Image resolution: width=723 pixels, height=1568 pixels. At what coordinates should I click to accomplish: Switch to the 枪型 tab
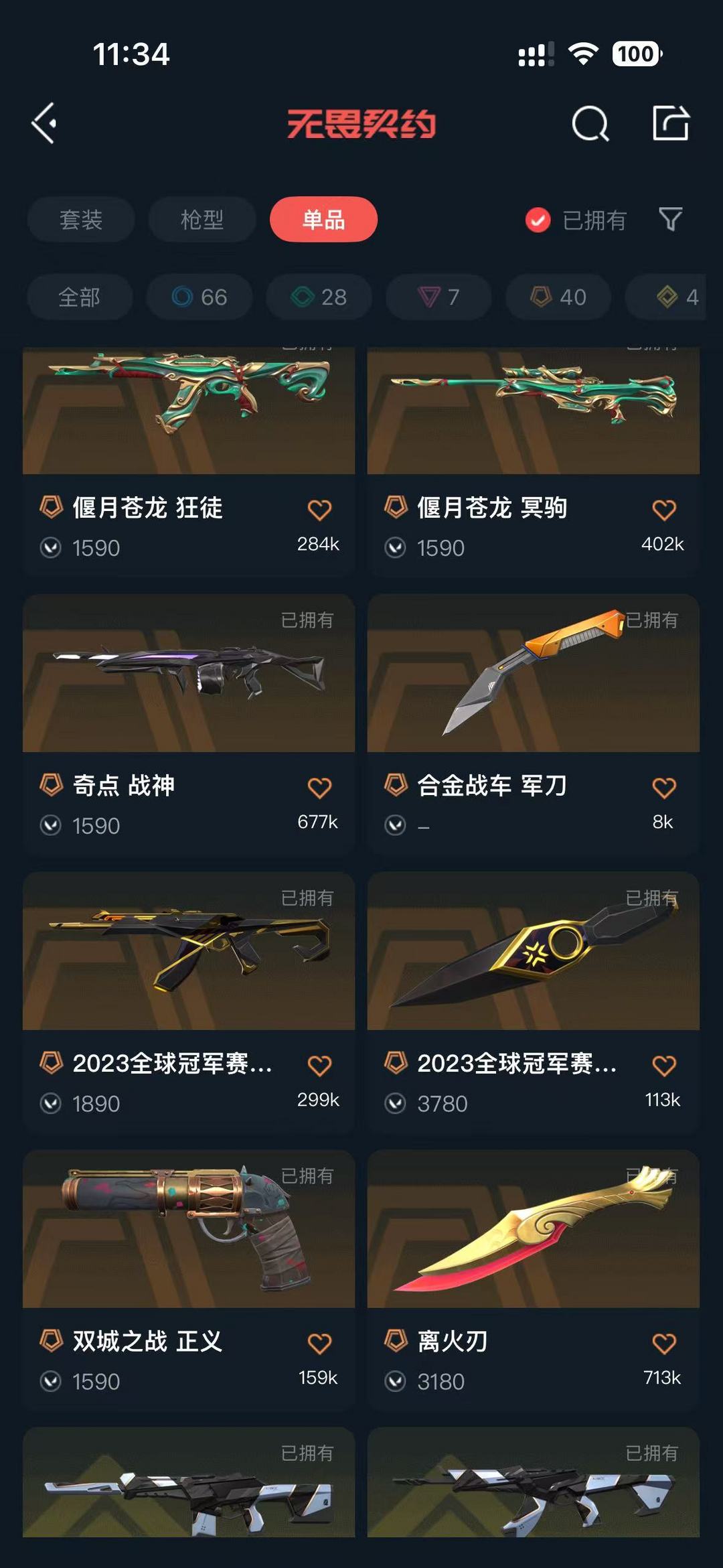202,219
